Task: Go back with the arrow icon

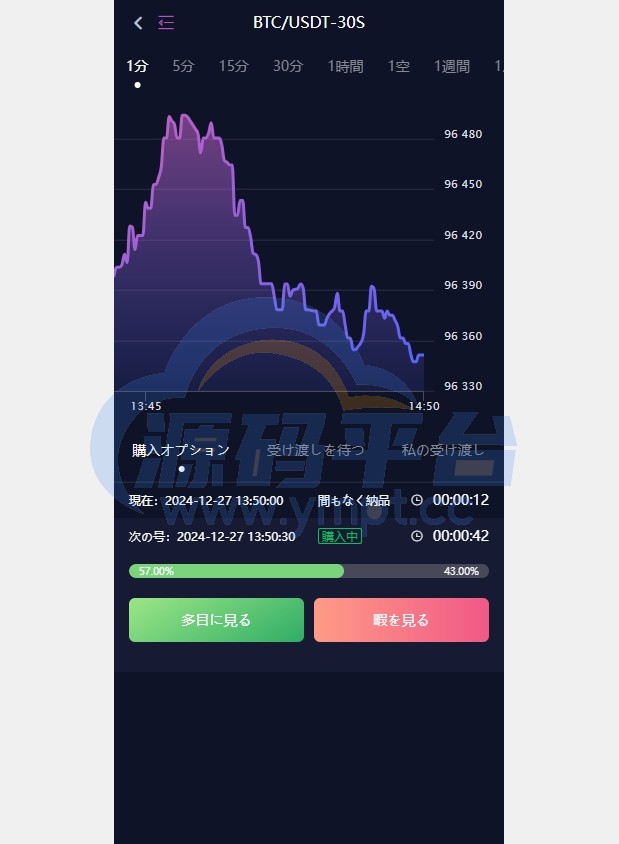Action: click(138, 22)
